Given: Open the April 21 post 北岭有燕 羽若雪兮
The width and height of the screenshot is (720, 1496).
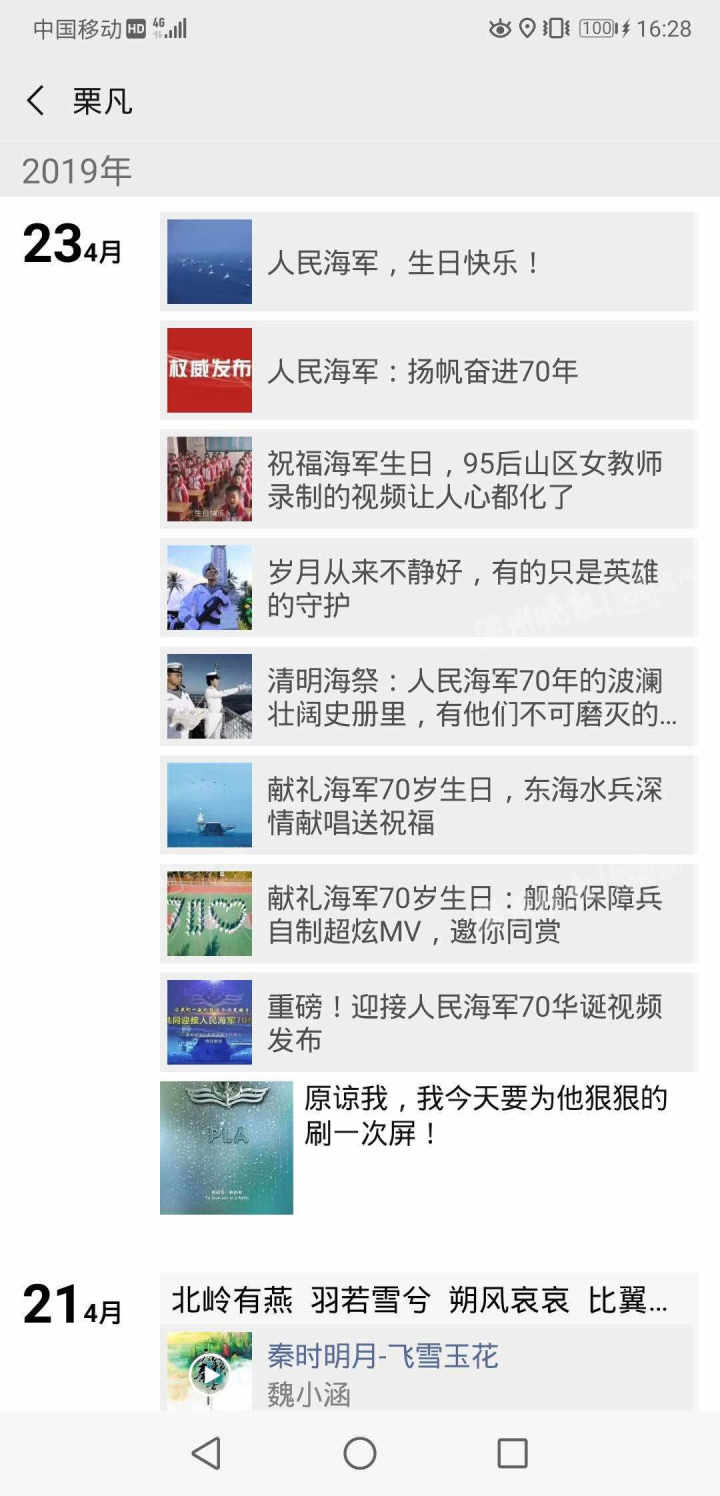Looking at the screenshot, I should pos(420,1300).
